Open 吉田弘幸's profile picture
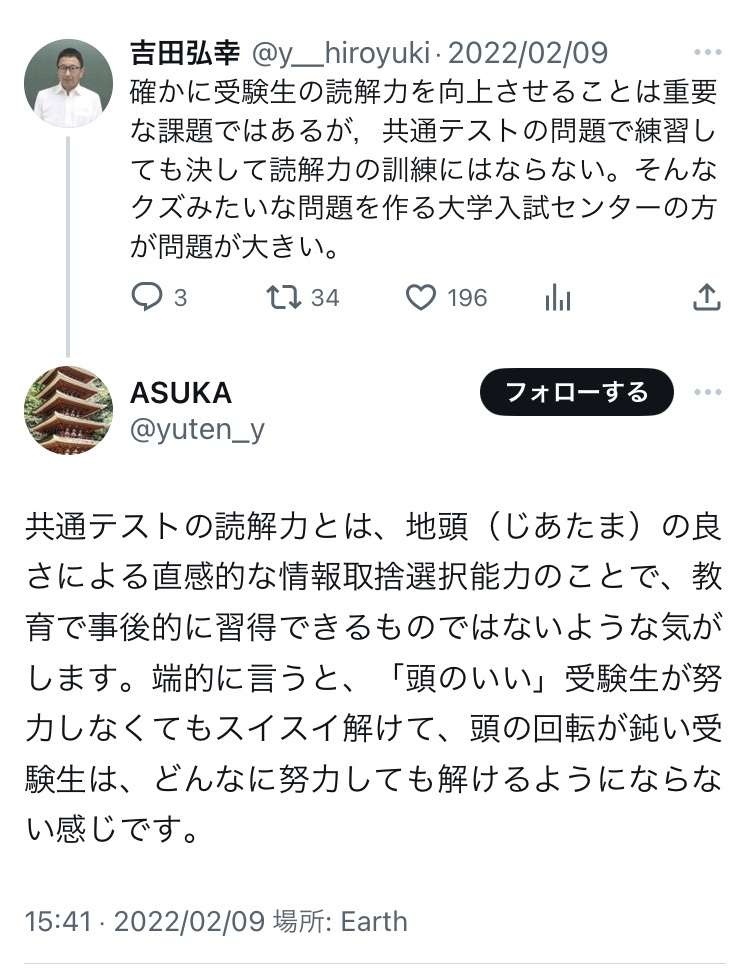750x974 pixels. tap(68, 83)
